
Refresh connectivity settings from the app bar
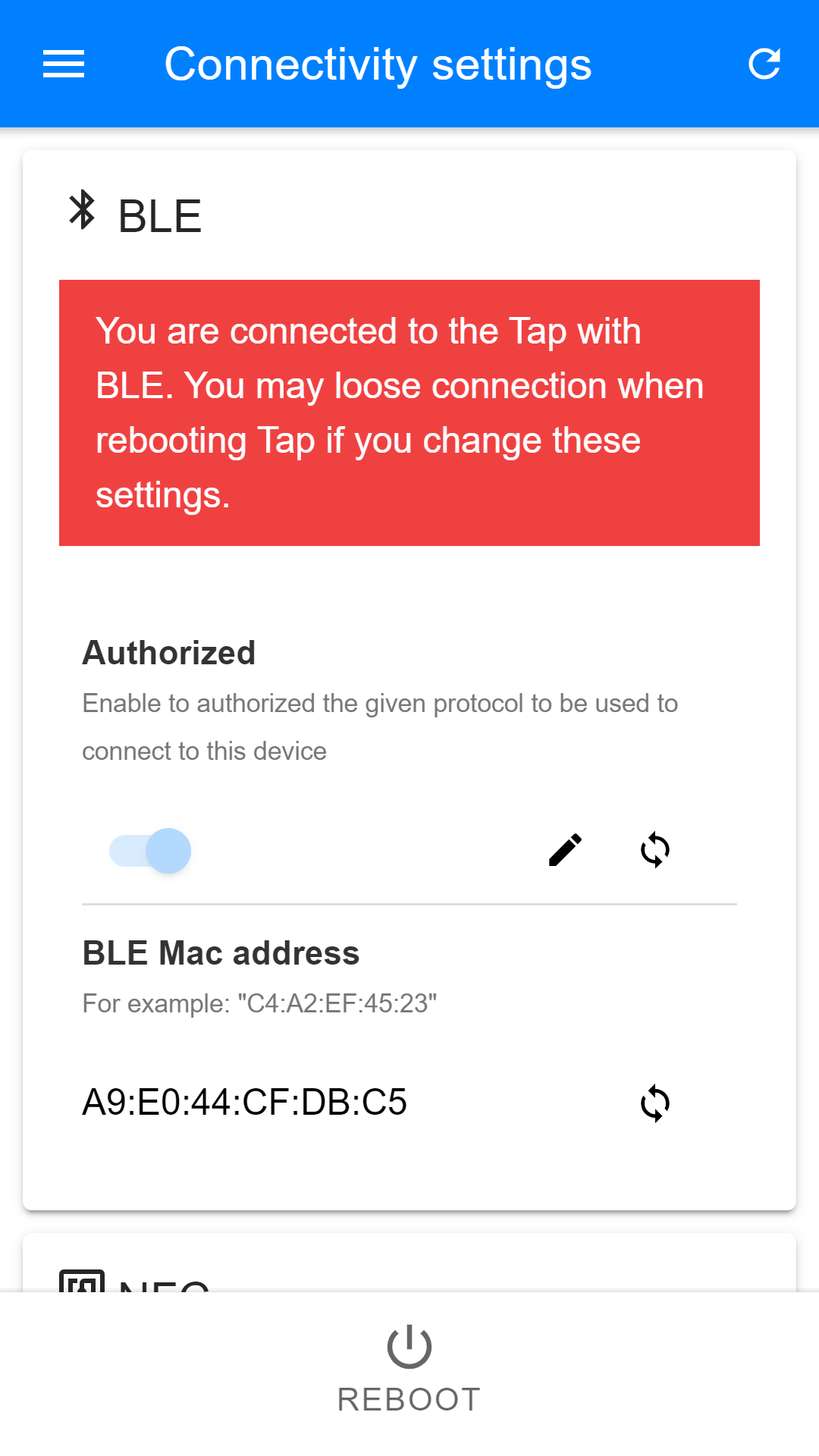click(764, 64)
